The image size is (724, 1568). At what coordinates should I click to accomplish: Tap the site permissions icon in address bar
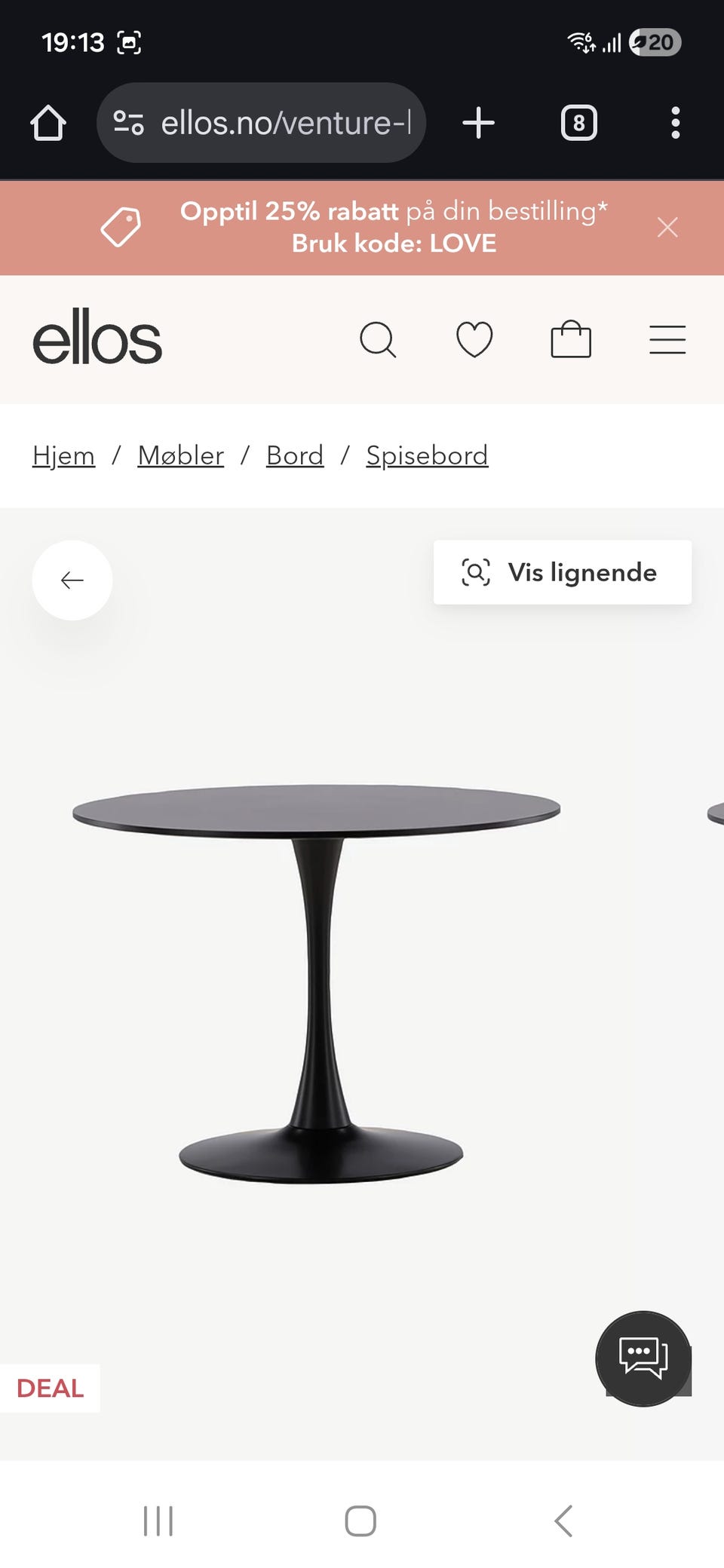[x=128, y=123]
